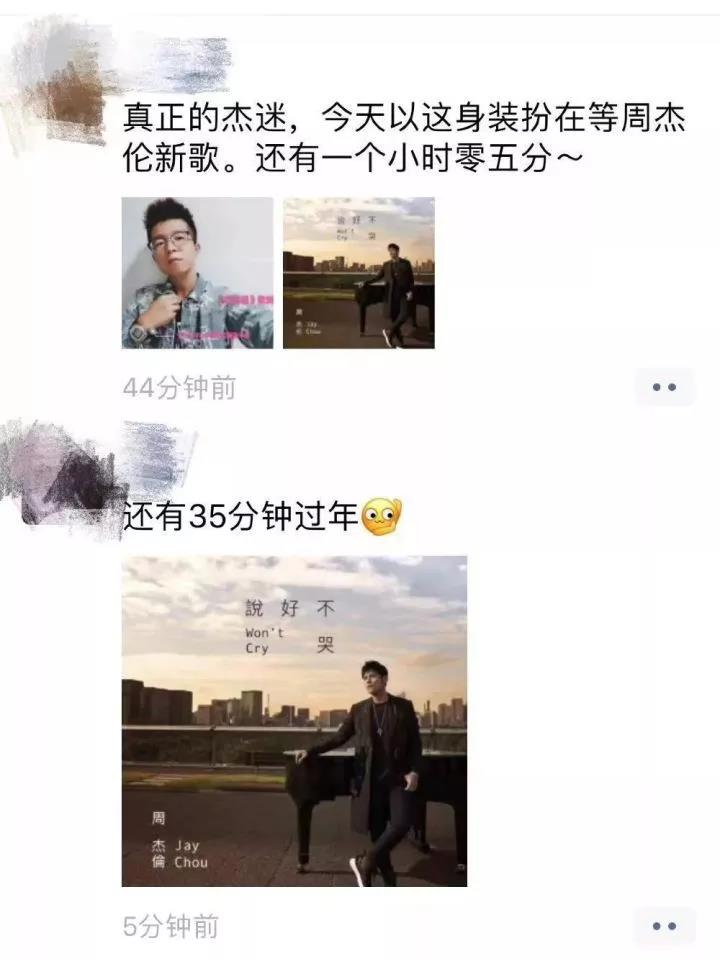View the large 說好不哭 album cover image

point(294,720)
